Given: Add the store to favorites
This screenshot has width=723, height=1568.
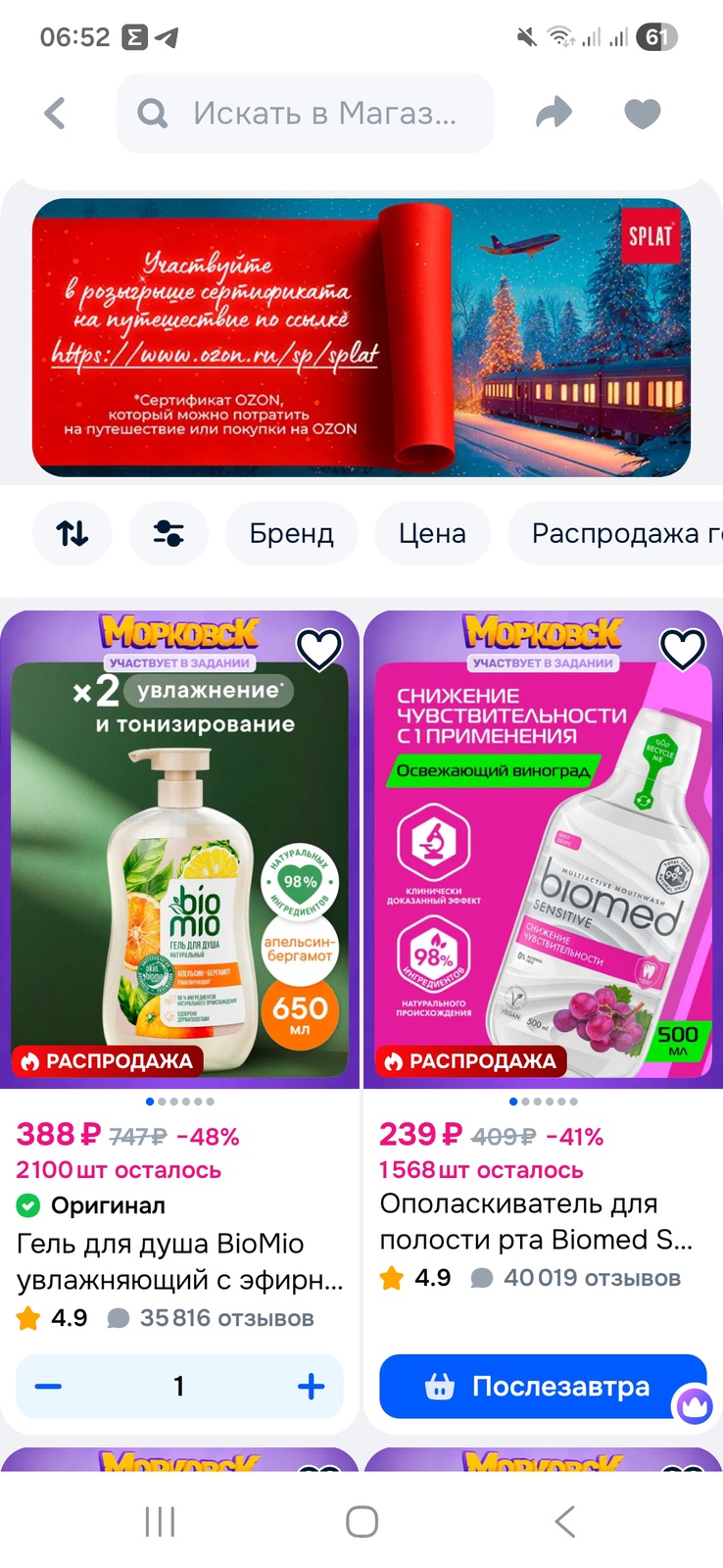Looking at the screenshot, I should click(x=643, y=114).
